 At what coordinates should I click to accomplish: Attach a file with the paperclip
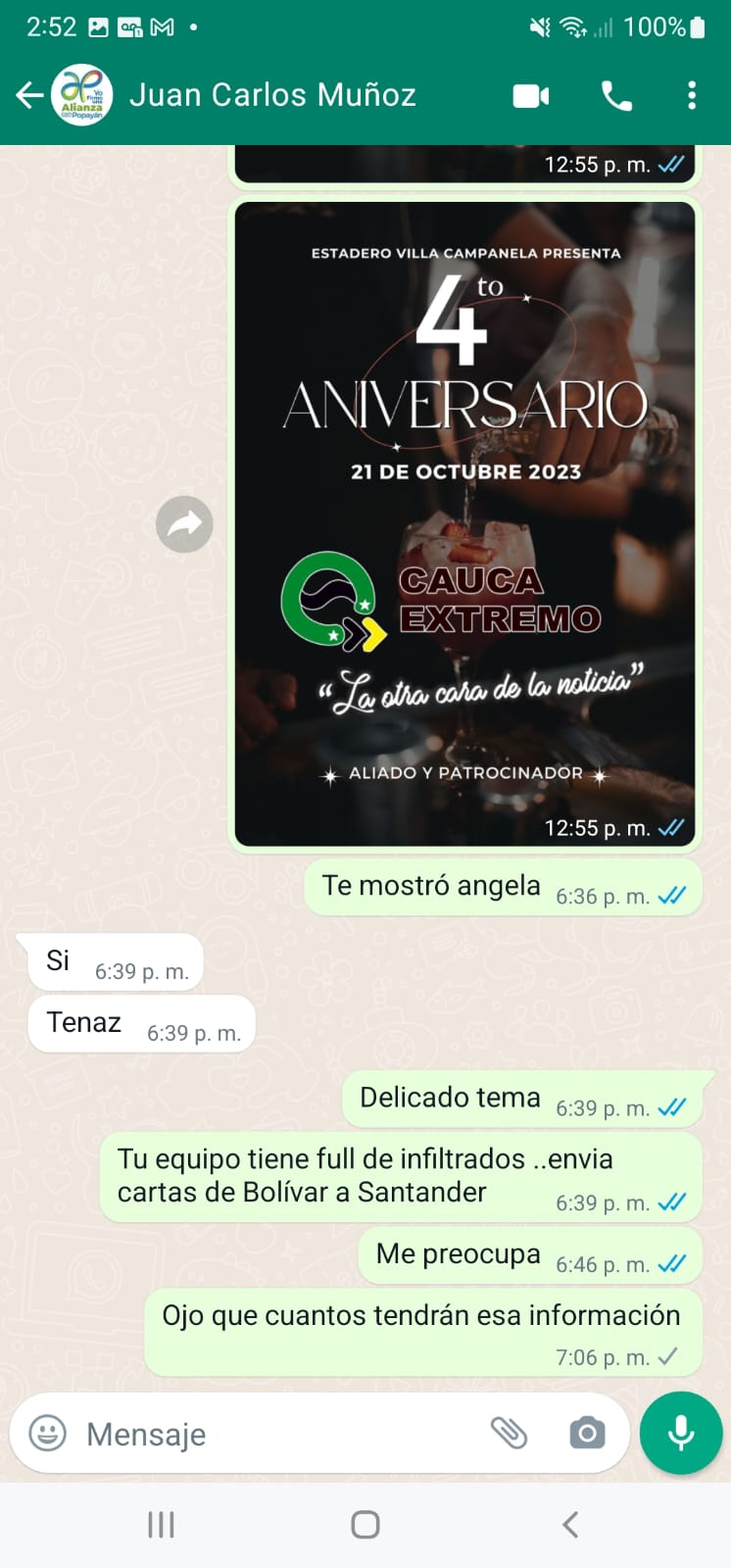pos(509,1434)
